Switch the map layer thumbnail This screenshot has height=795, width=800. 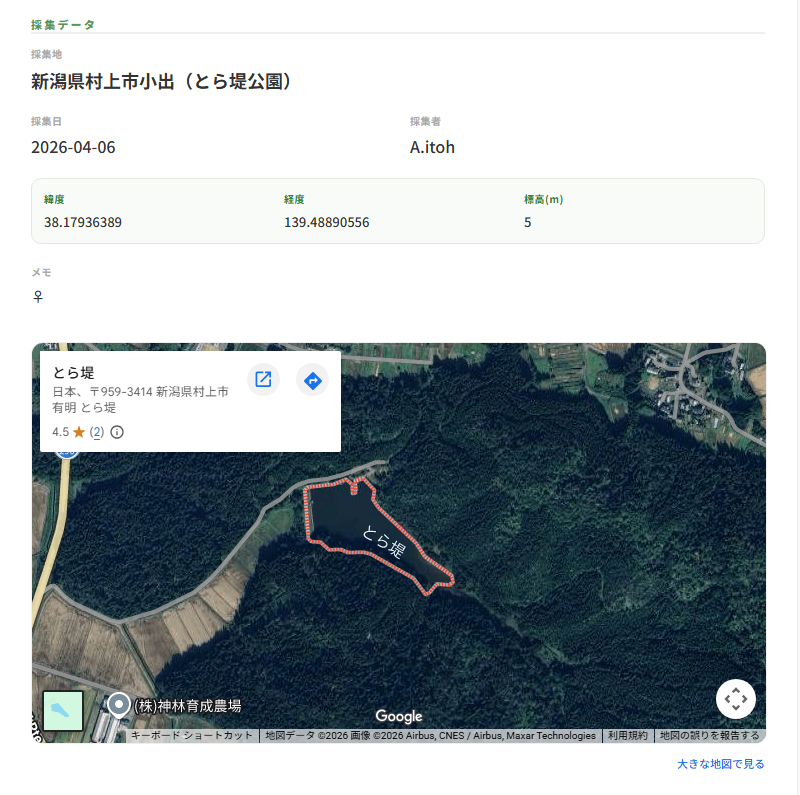tap(63, 711)
